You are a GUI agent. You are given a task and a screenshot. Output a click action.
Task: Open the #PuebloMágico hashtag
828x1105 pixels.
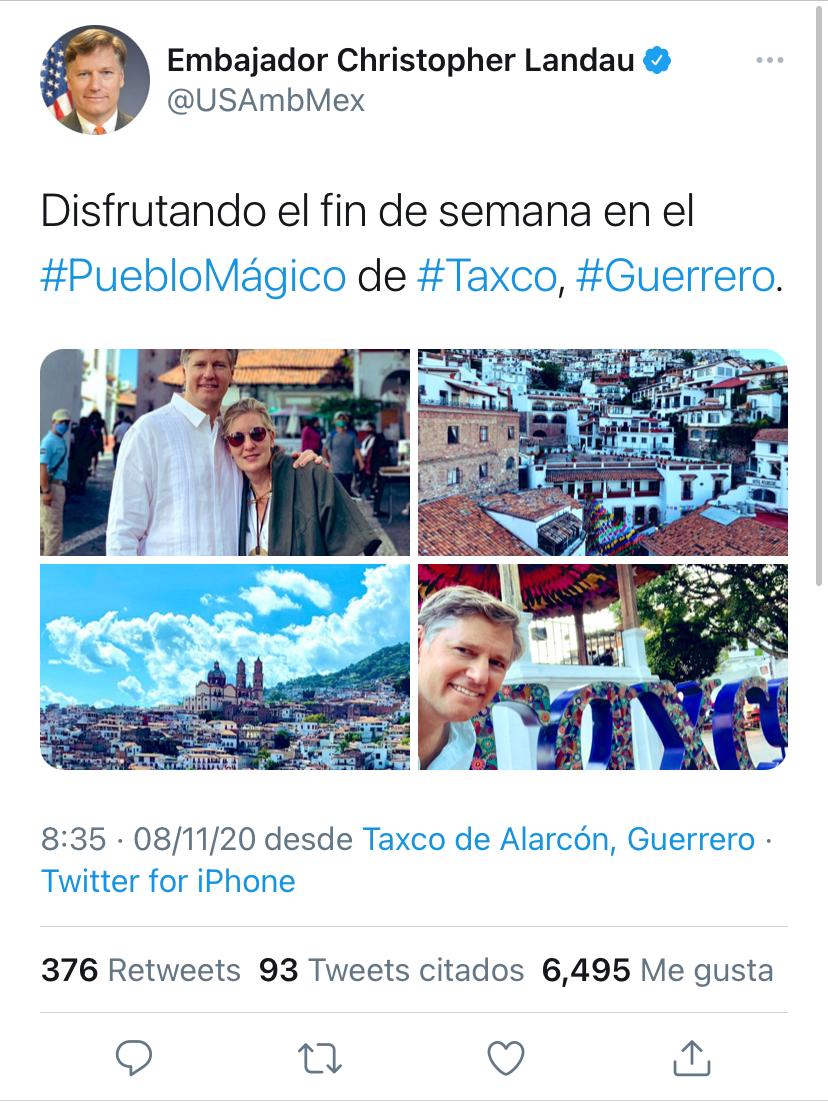click(x=193, y=276)
